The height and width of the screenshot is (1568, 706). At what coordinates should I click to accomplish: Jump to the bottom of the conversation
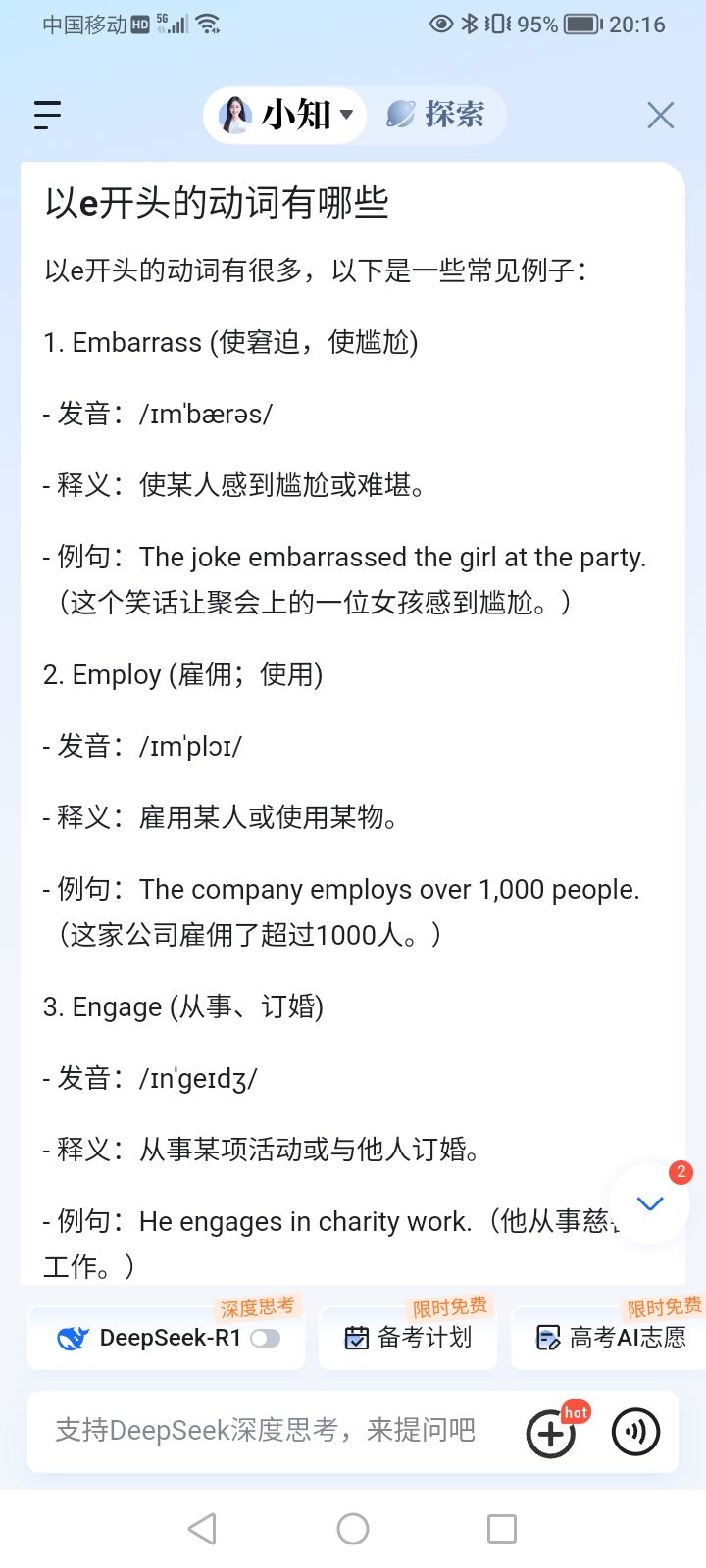[650, 1203]
